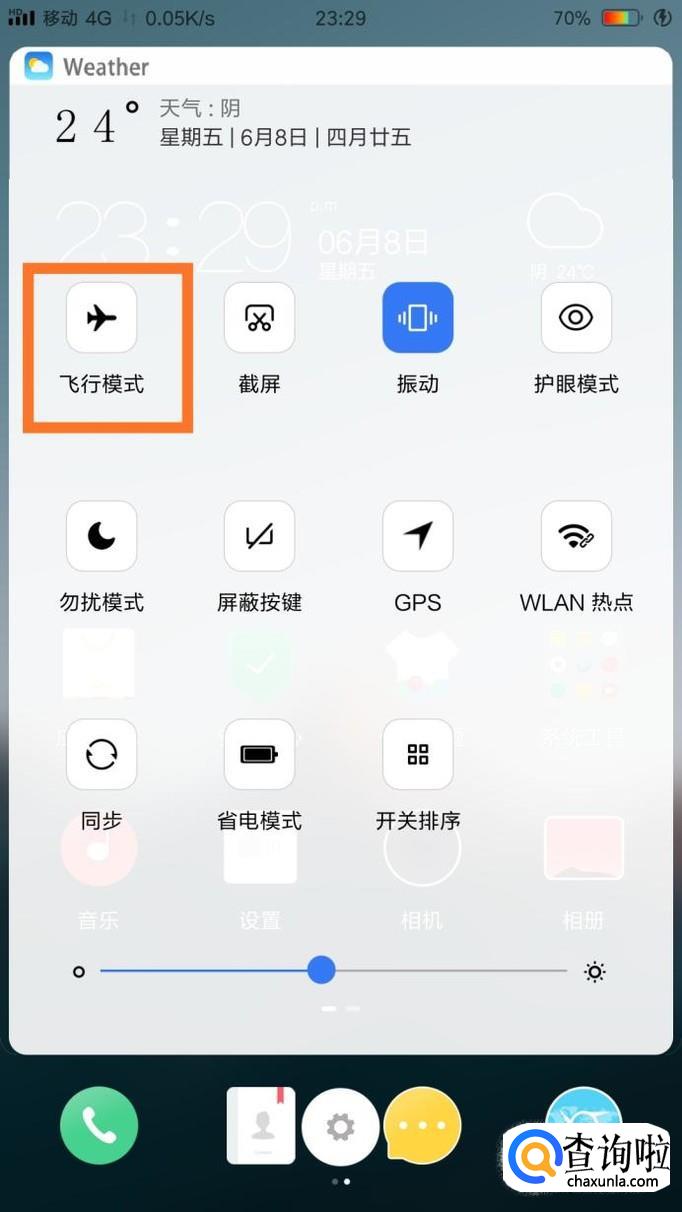
Task: Open the switch sorting (开关排序) option
Action: point(417,754)
